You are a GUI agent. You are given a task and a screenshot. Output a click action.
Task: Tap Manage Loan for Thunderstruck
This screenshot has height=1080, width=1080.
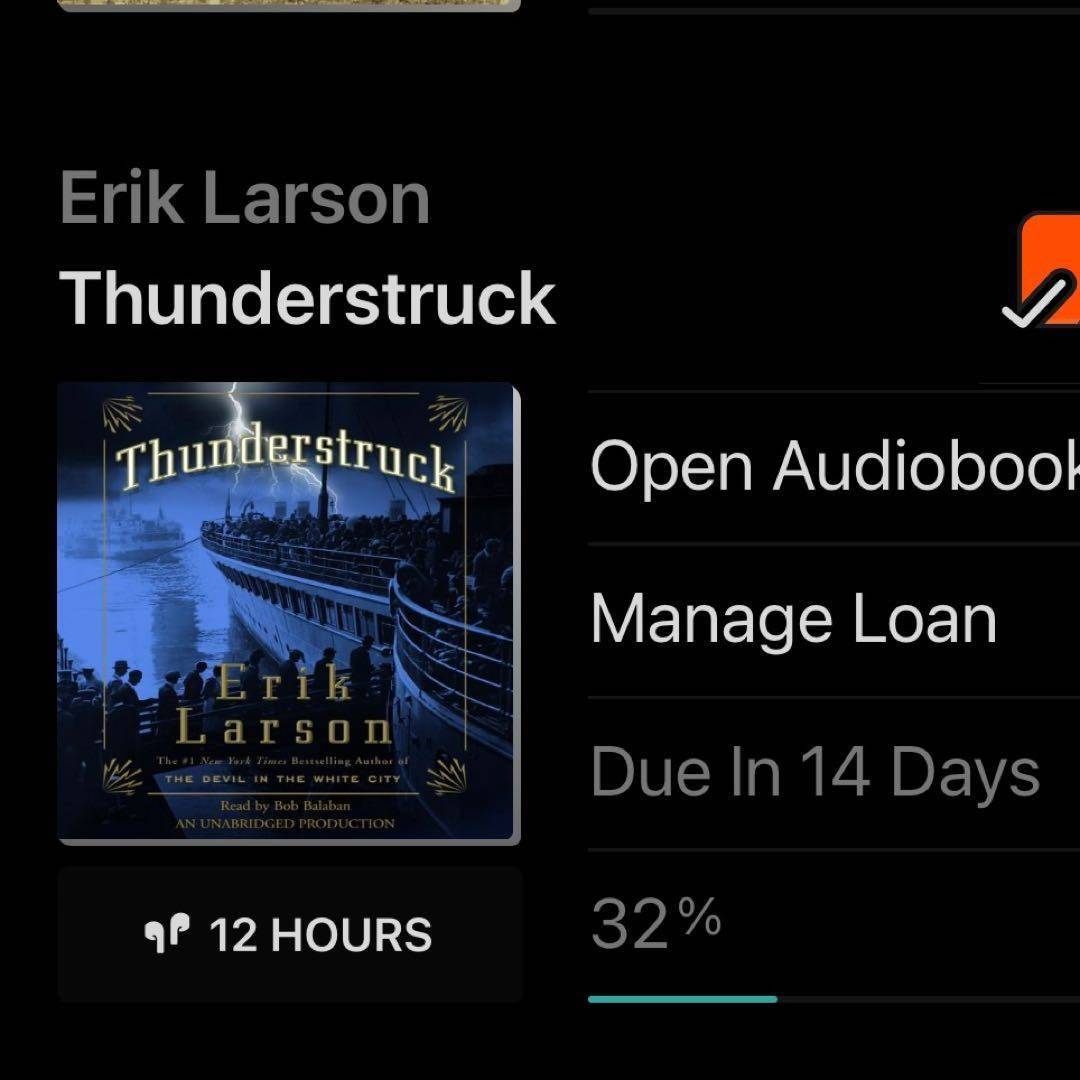(794, 620)
